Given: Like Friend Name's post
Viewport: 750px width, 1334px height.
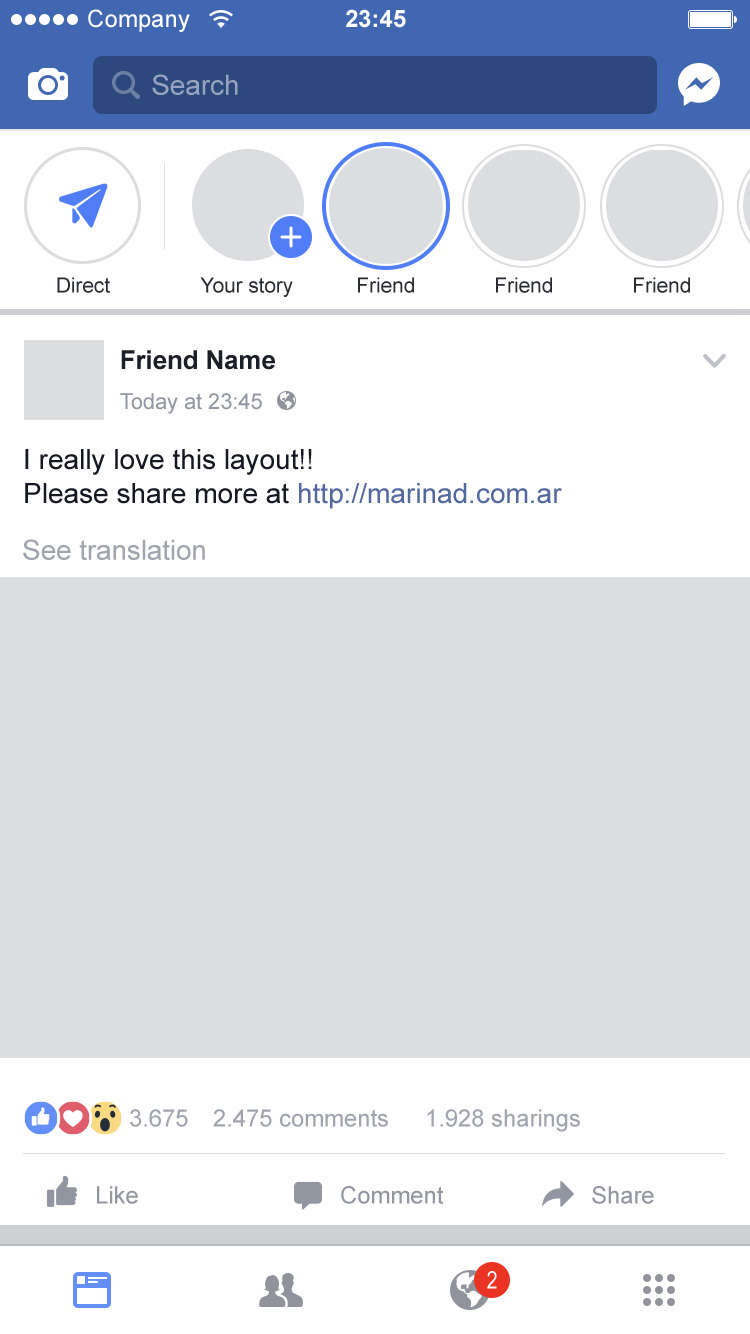Looking at the screenshot, I should 93,1194.
